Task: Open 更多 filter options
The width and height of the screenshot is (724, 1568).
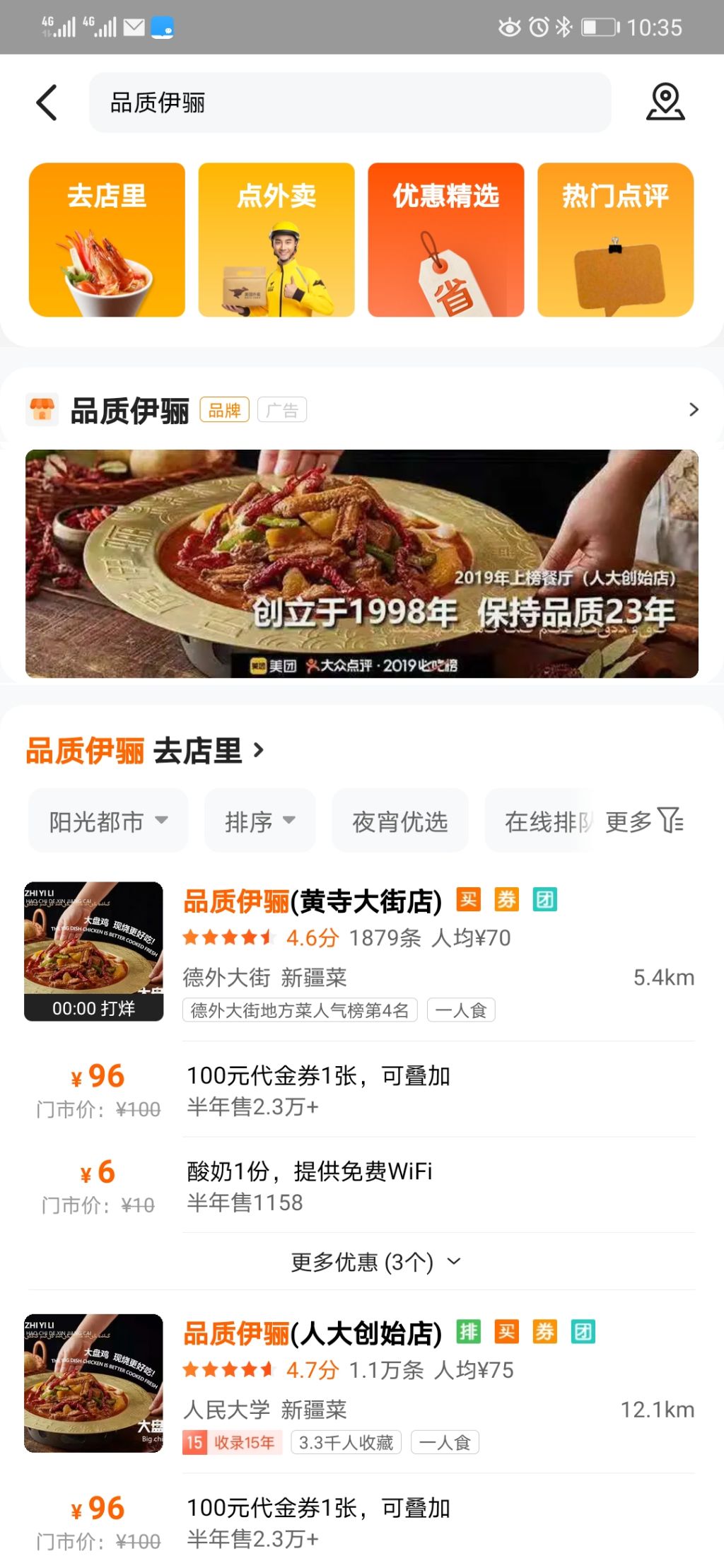Action: [643, 821]
